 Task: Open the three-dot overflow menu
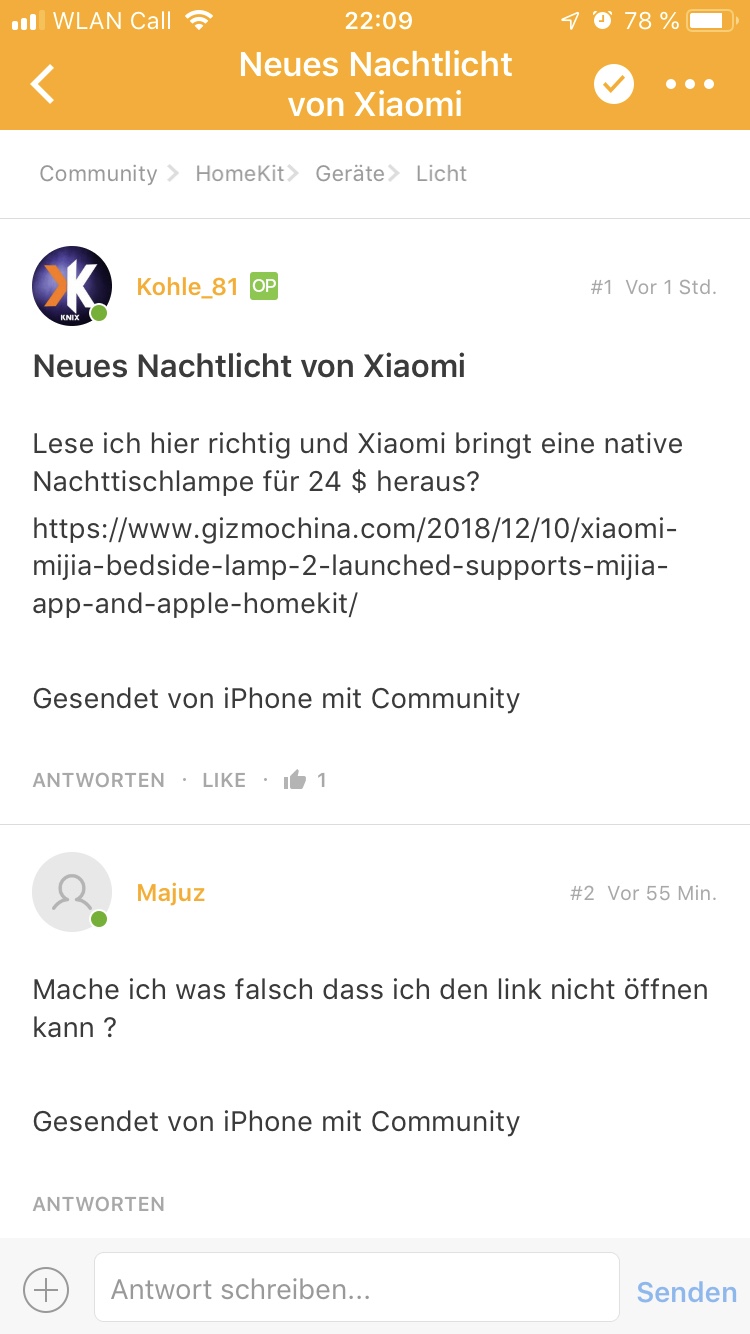pos(690,84)
